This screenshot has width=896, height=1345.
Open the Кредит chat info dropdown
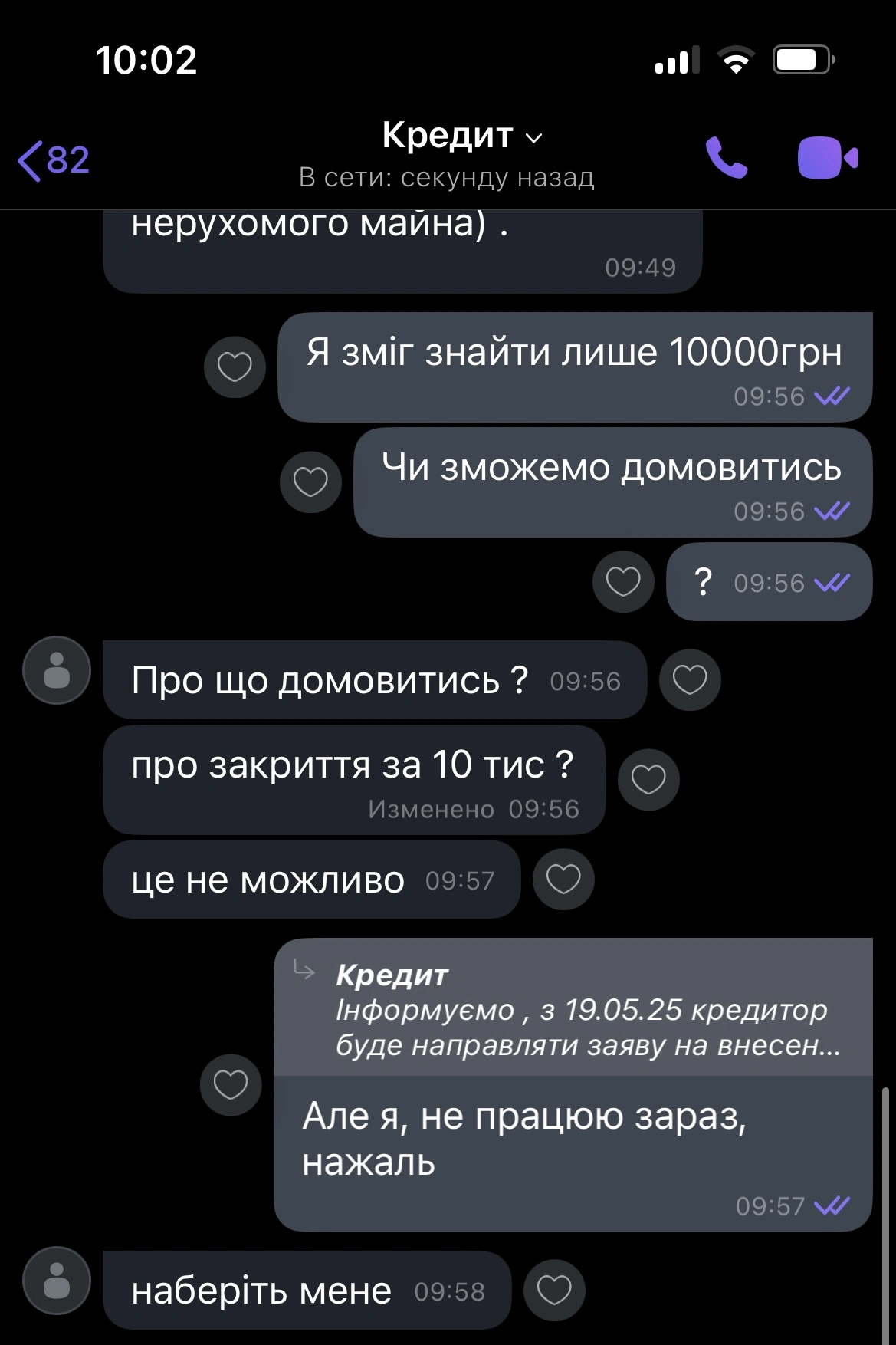tap(461, 136)
